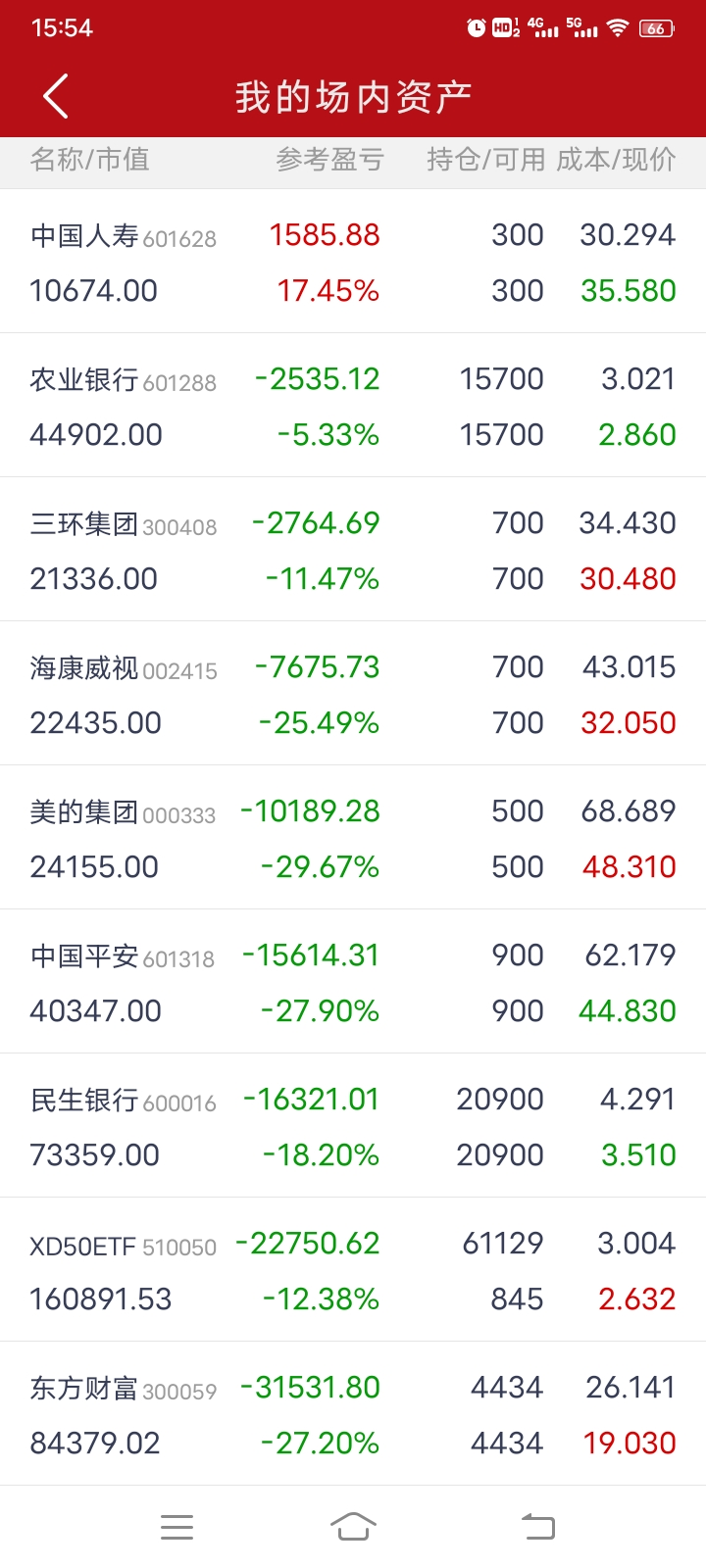View the 三环集团 300408 position
Image resolution: width=706 pixels, height=1568 pixels.
(x=353, y=550)
